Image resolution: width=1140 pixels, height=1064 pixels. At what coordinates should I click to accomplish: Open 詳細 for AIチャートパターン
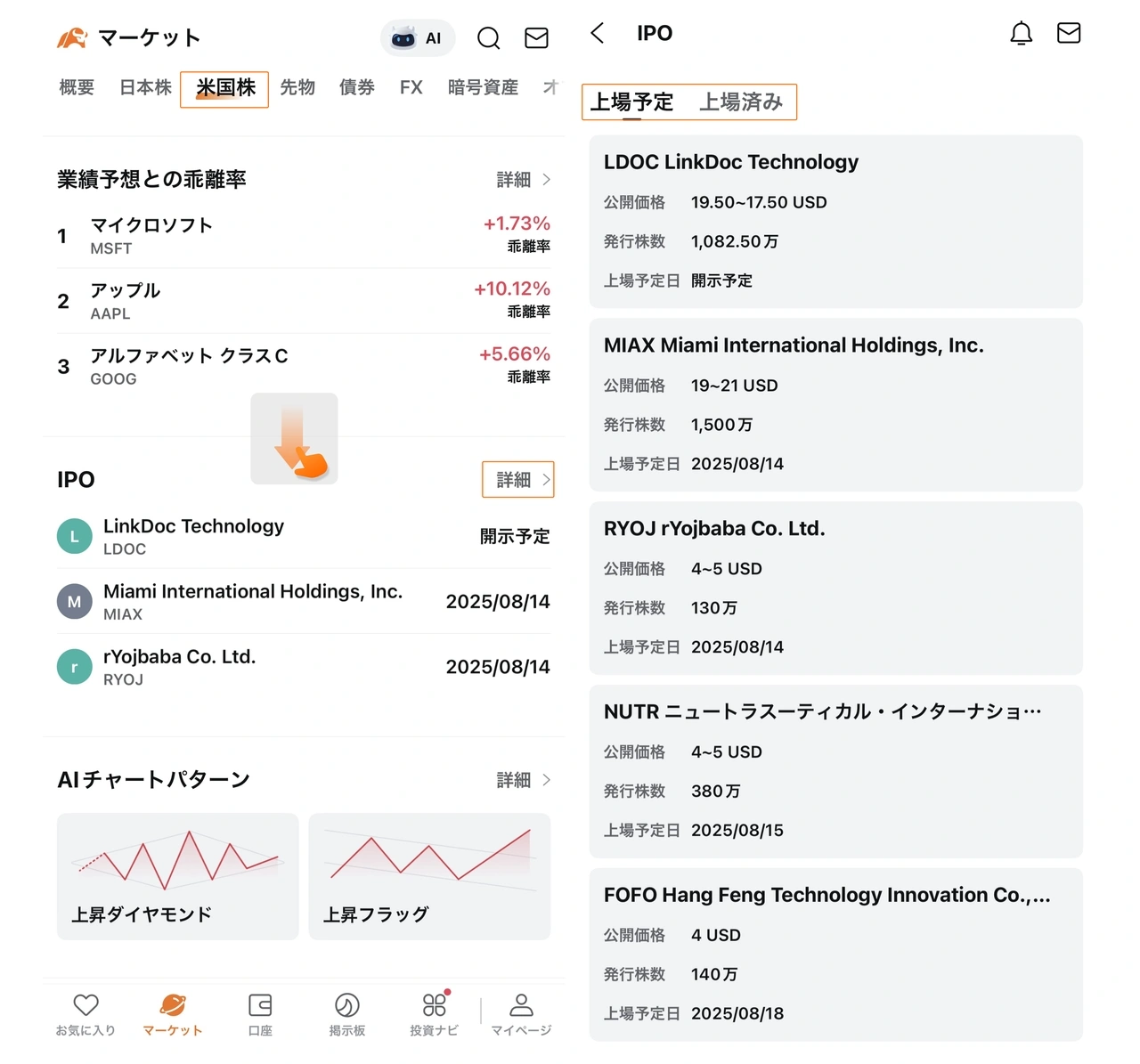(524, 780)
